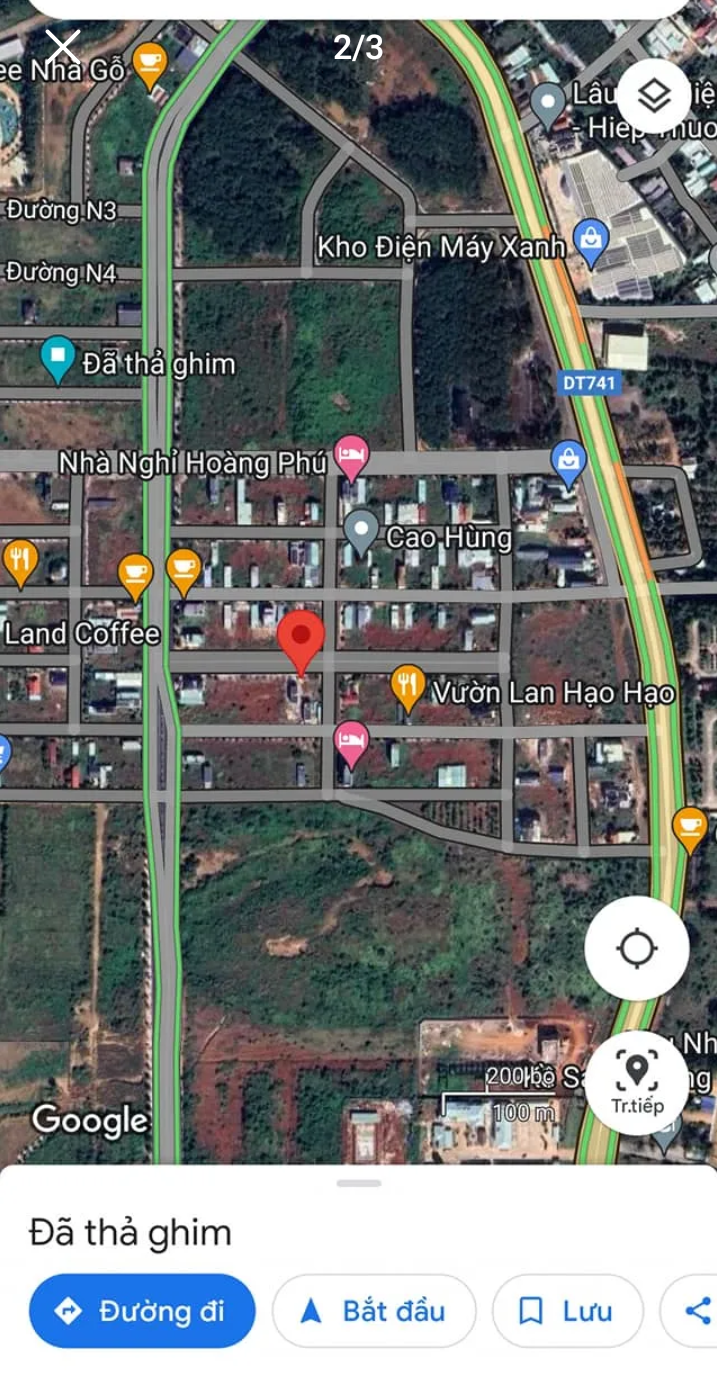This screenshot has height=1379, width=717.
Task: Select the Nhà Nghỉ Hoàng Phú lodging marker
Action: (351, 459)
